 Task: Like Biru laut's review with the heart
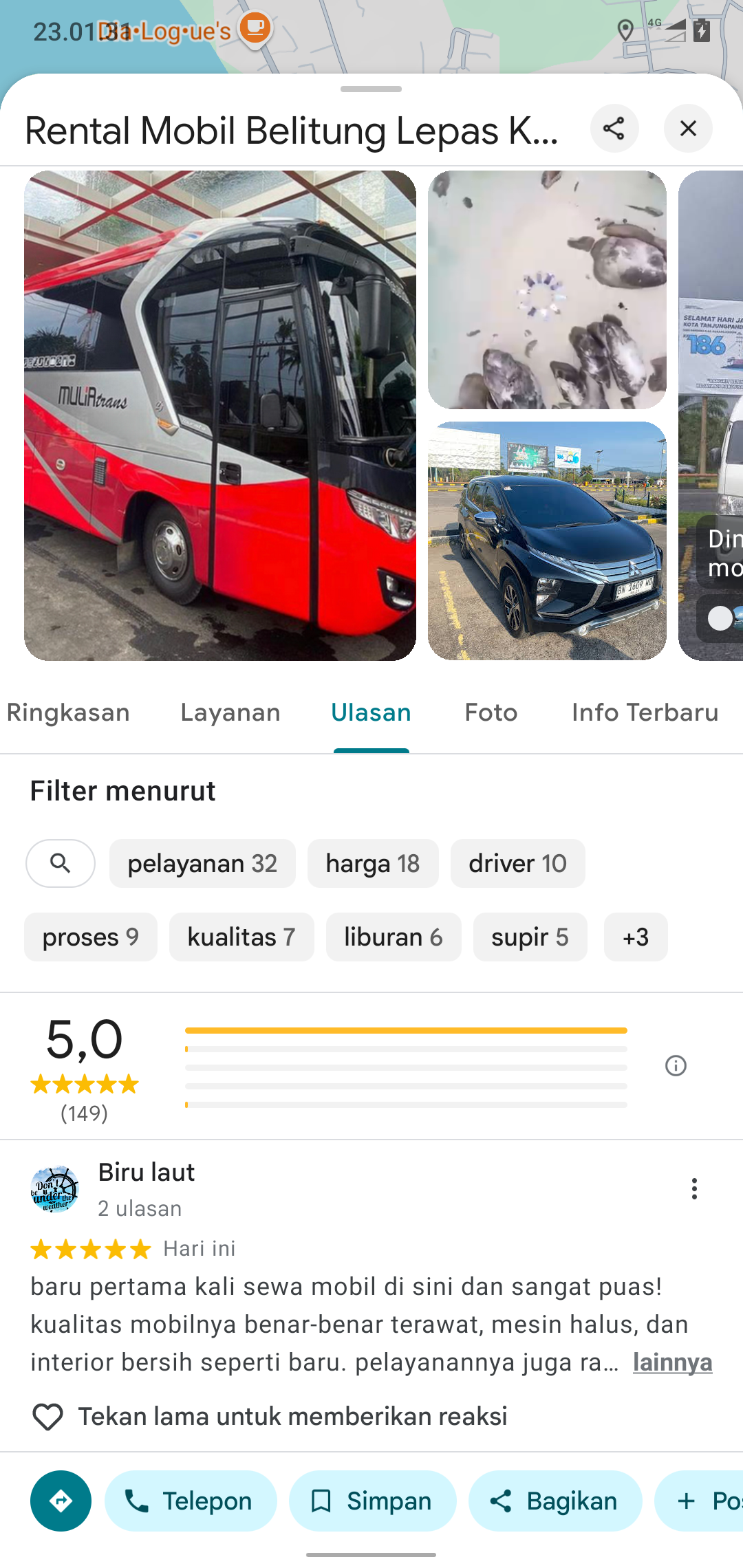pyautogui.click(x=47, y=1417)
